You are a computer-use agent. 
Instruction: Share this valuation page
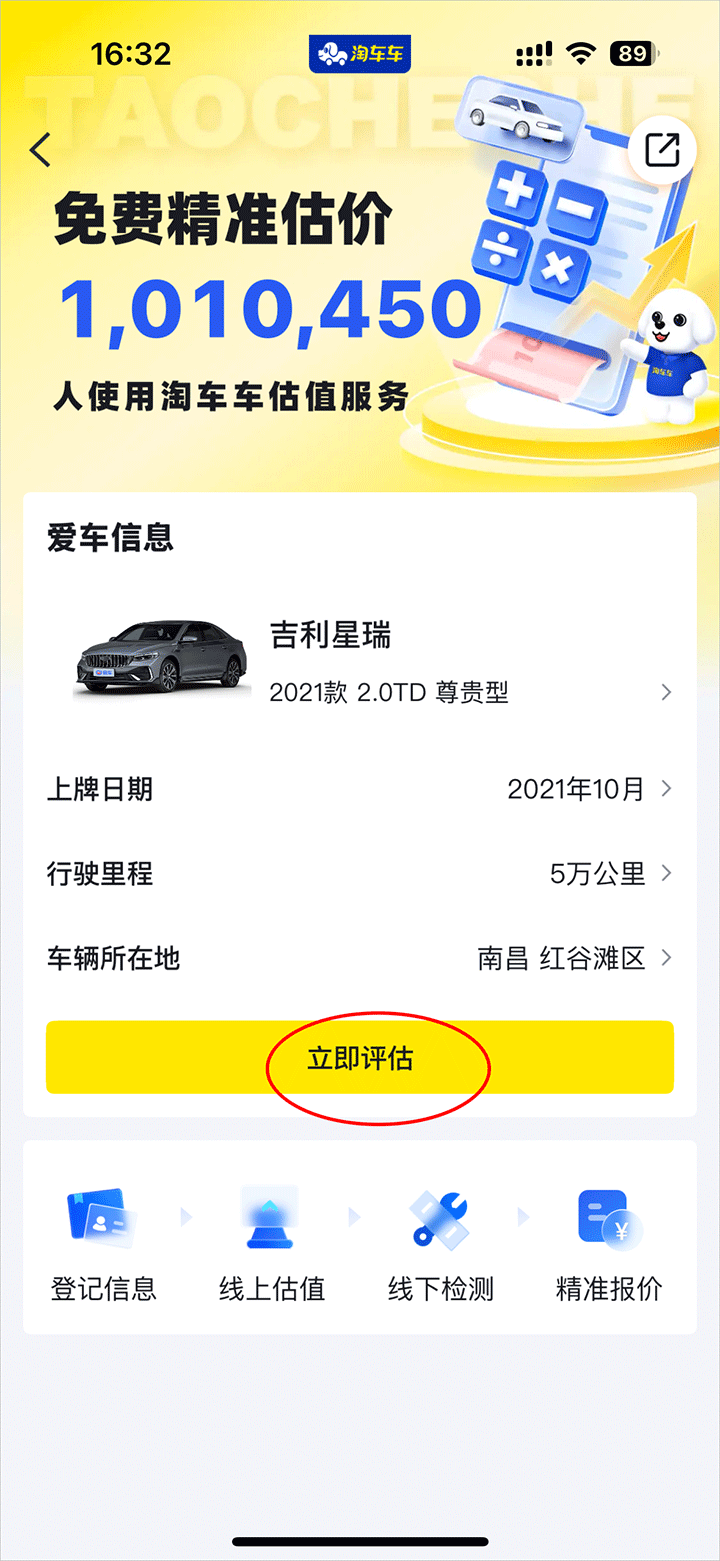(x=662, y=150)
